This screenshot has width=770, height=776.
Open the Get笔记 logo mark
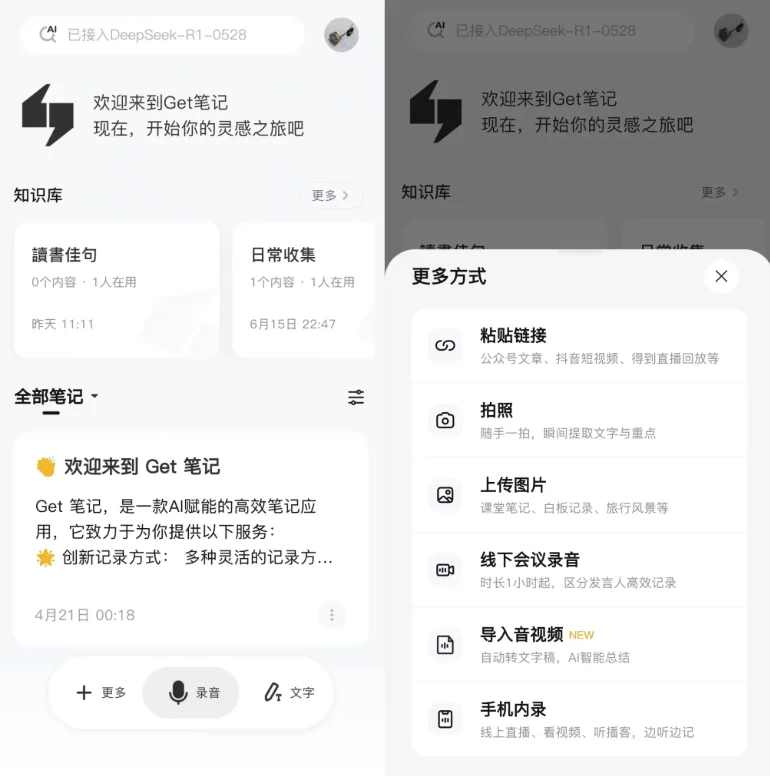tap(48, 113)
